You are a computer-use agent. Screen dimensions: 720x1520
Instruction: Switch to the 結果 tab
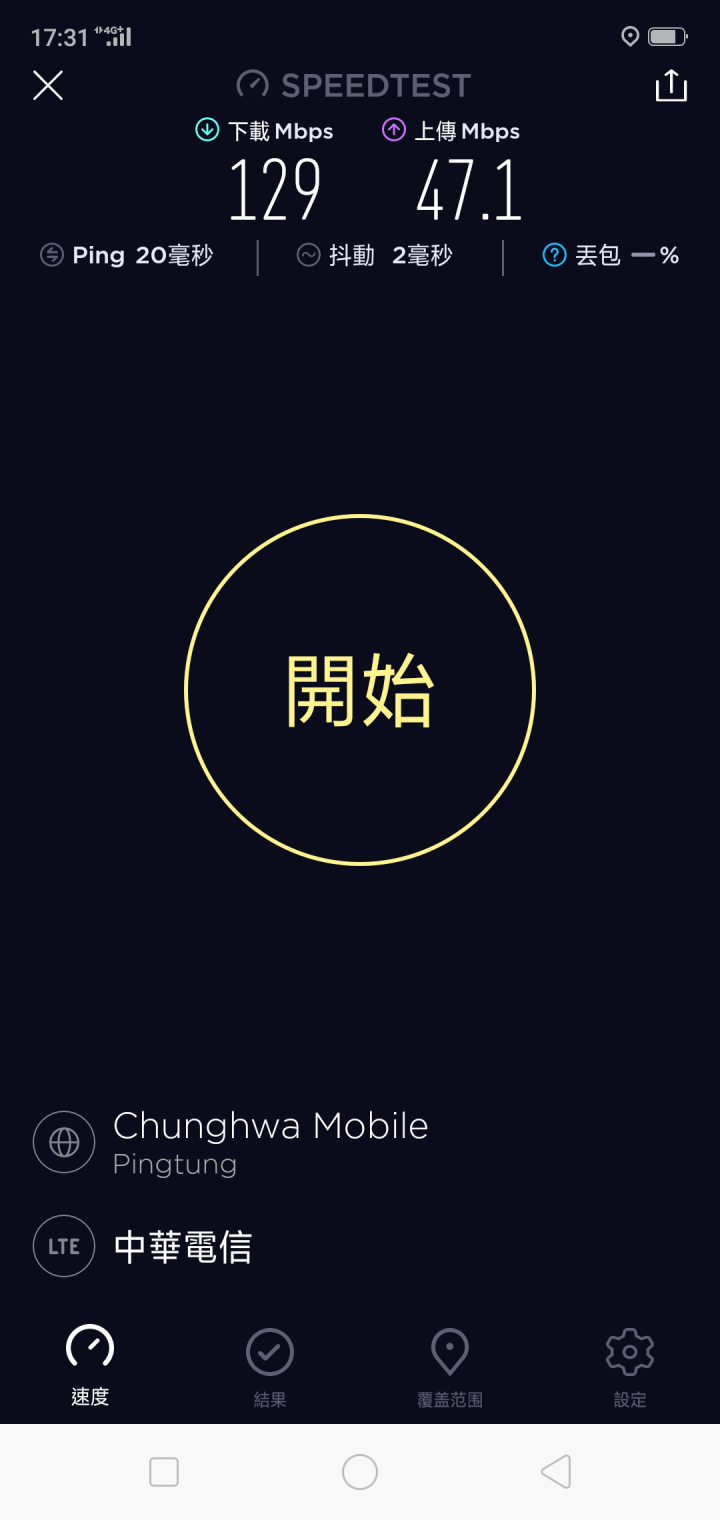[270, 1366]
